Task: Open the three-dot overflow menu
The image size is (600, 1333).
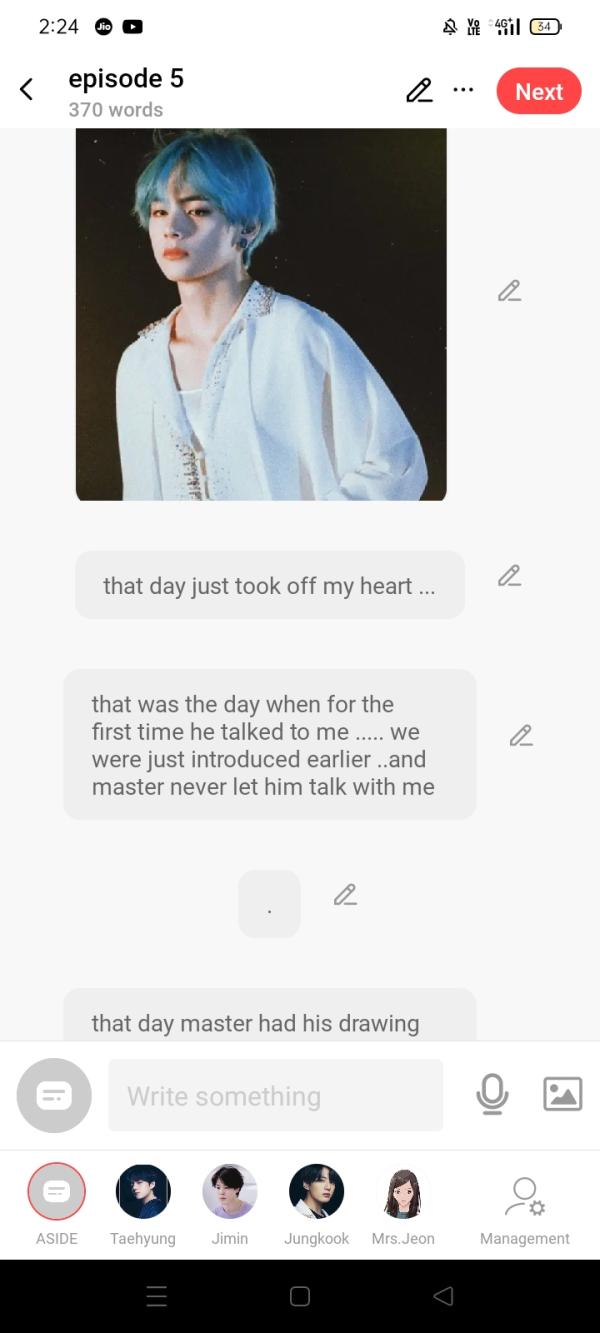Action: [463, 90]
